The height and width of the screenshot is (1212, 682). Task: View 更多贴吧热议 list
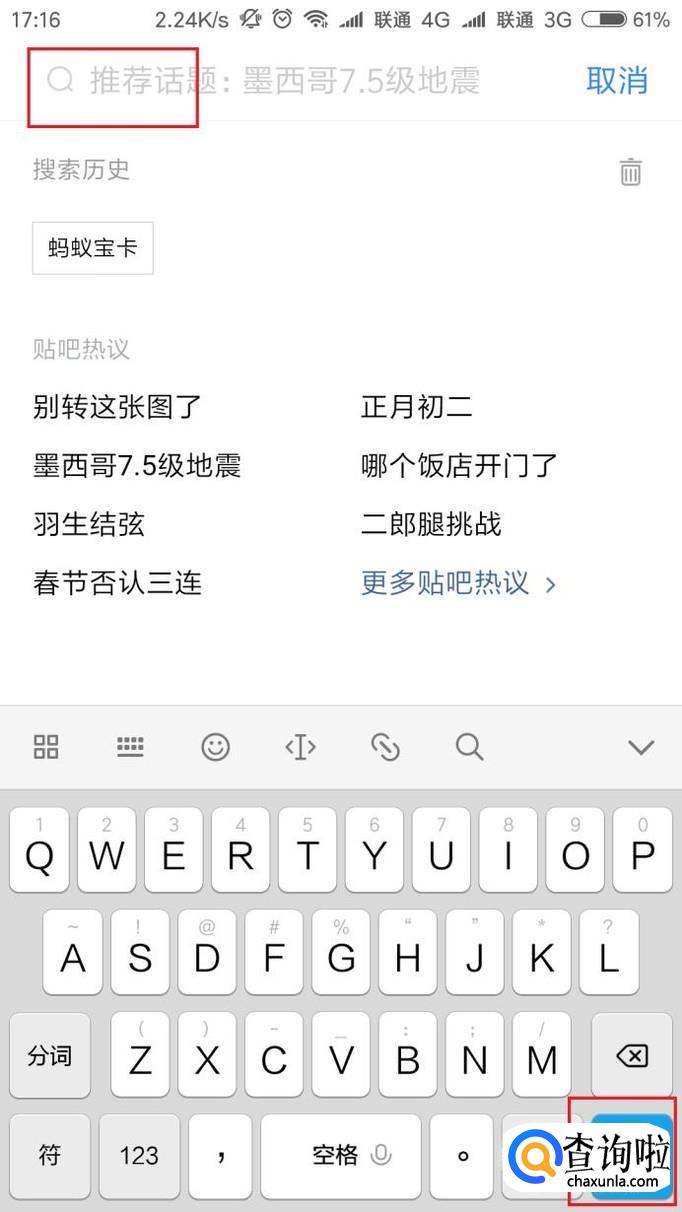tap(458, 583)
